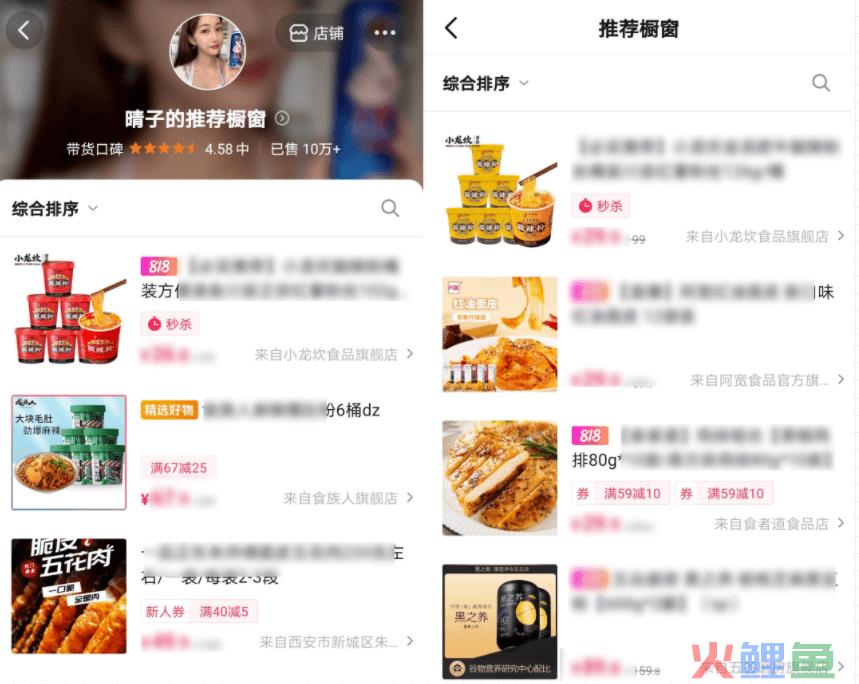859x684 pixels.
Task: Go back from the 推荐橱窗 title page
Action: tap(451, 28)
